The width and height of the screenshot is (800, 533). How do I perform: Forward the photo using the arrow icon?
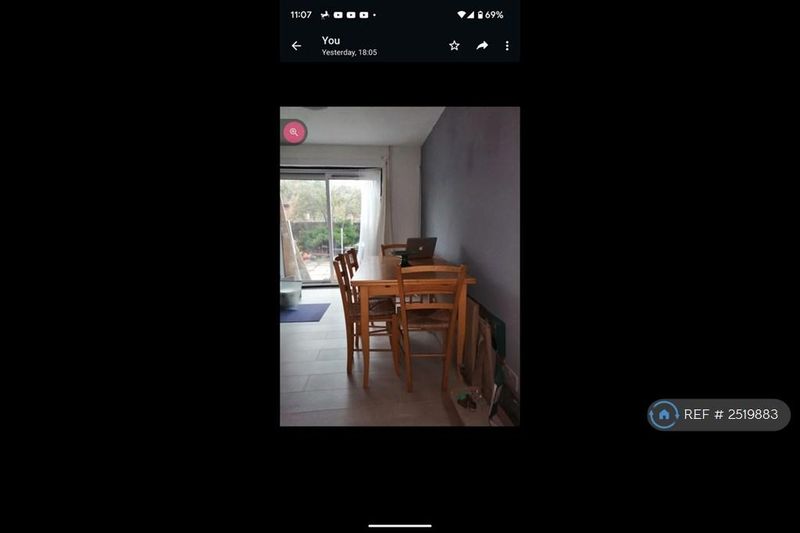tap(482, 46)
